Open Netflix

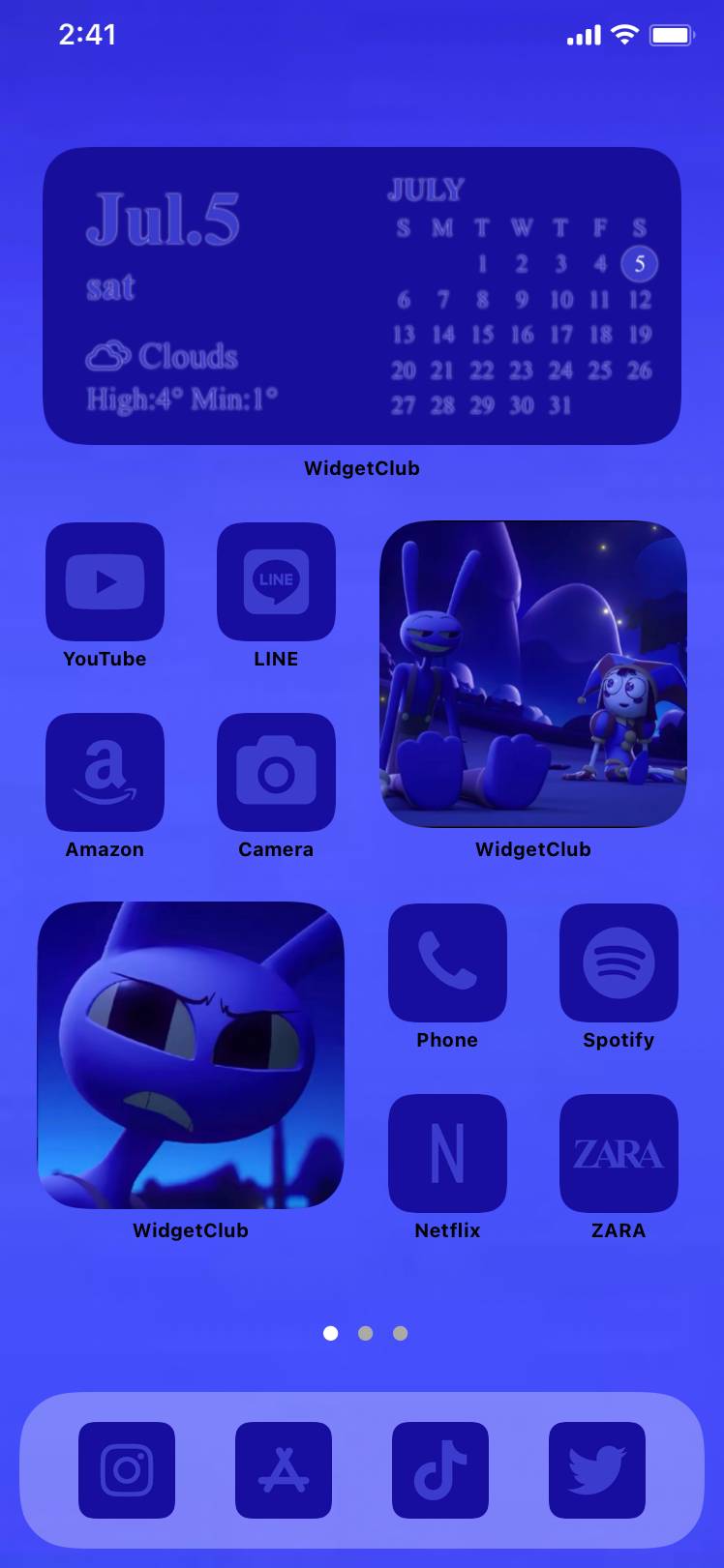pyautogui.click(x=447, y=1153)
